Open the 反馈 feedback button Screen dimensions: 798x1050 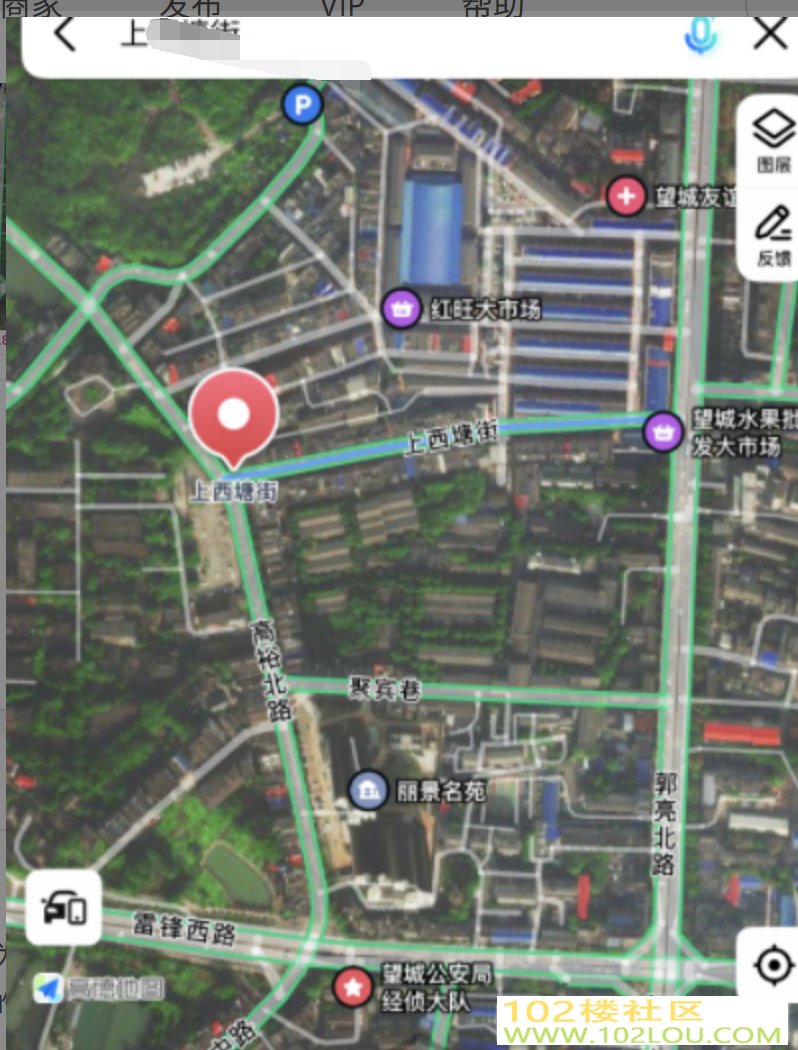pos(773,237)
